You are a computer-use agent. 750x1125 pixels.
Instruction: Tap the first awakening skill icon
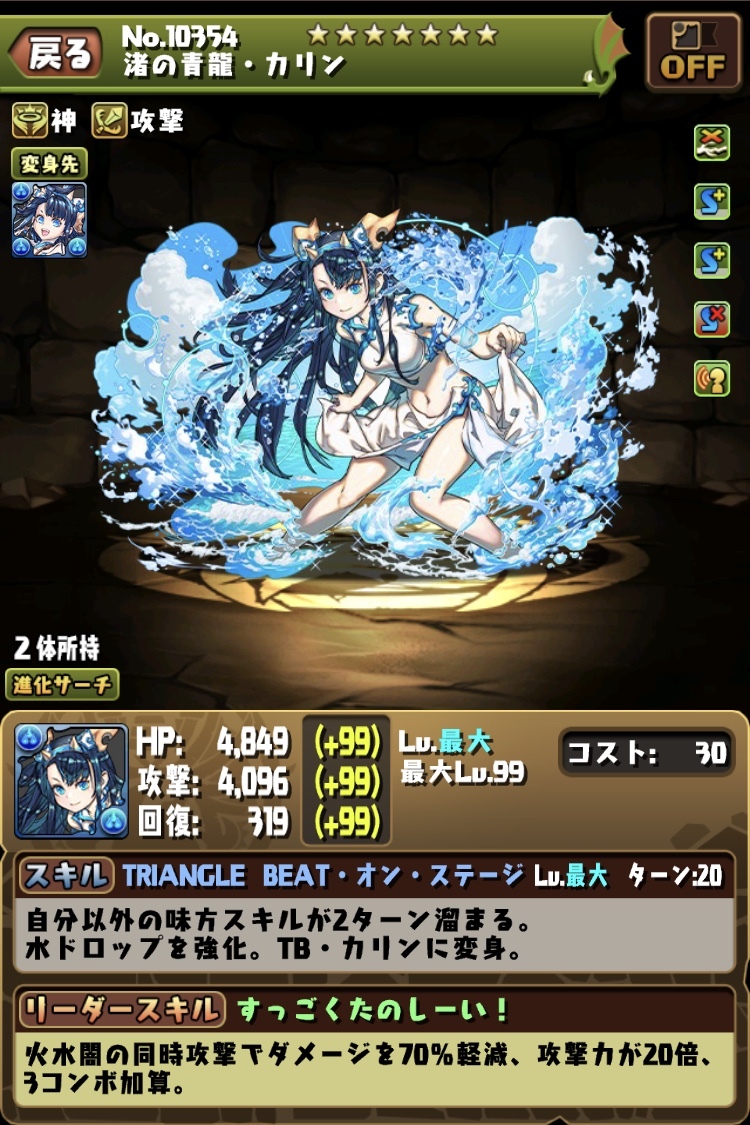tap(712, 143)
